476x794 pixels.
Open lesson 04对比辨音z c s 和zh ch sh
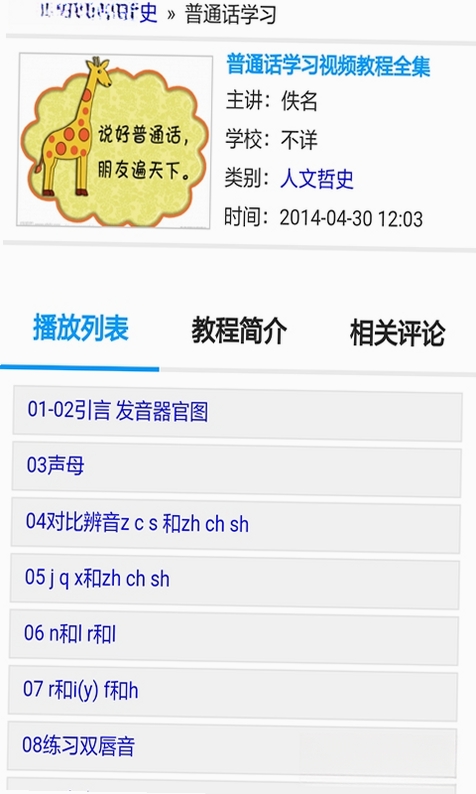235,525
